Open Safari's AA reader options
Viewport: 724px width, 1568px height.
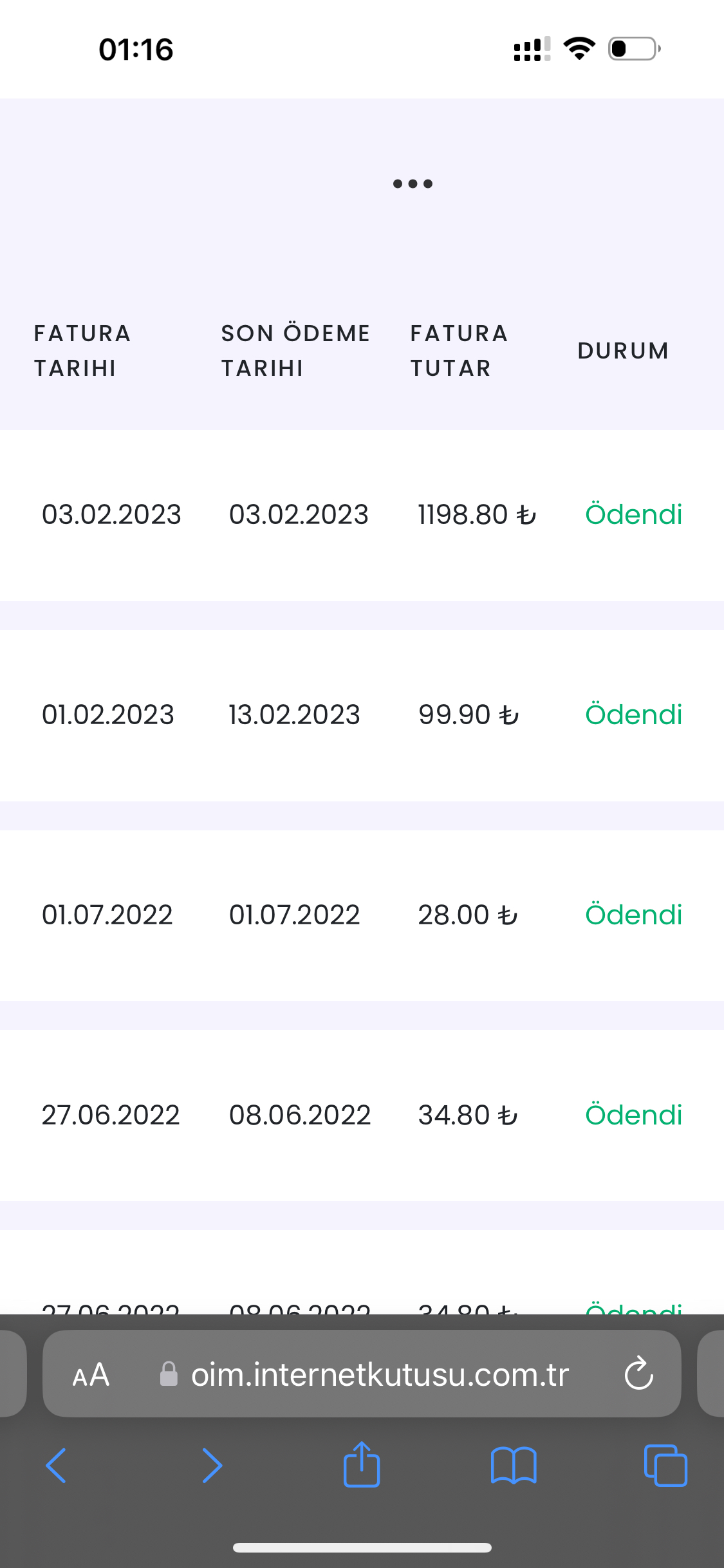(x=91, y=1374)
